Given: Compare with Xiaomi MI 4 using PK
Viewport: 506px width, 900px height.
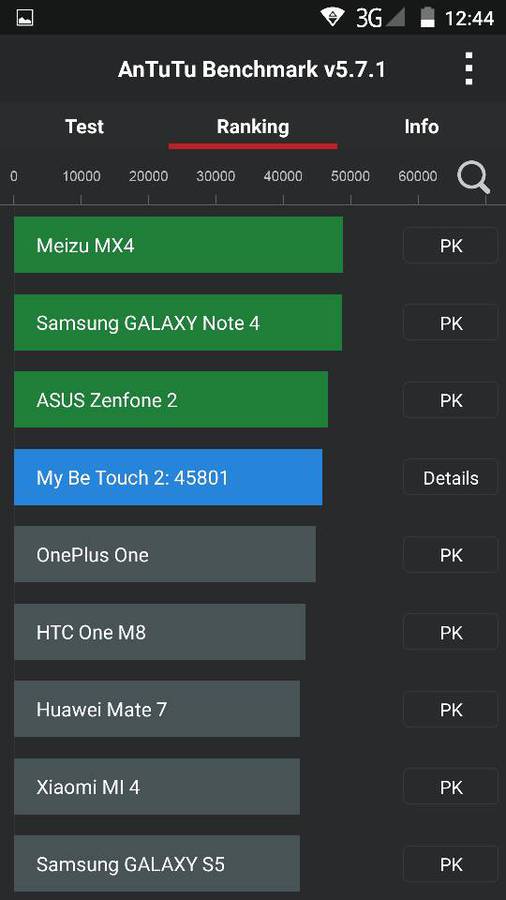Looking at the screenshot, I should point(451,787).
